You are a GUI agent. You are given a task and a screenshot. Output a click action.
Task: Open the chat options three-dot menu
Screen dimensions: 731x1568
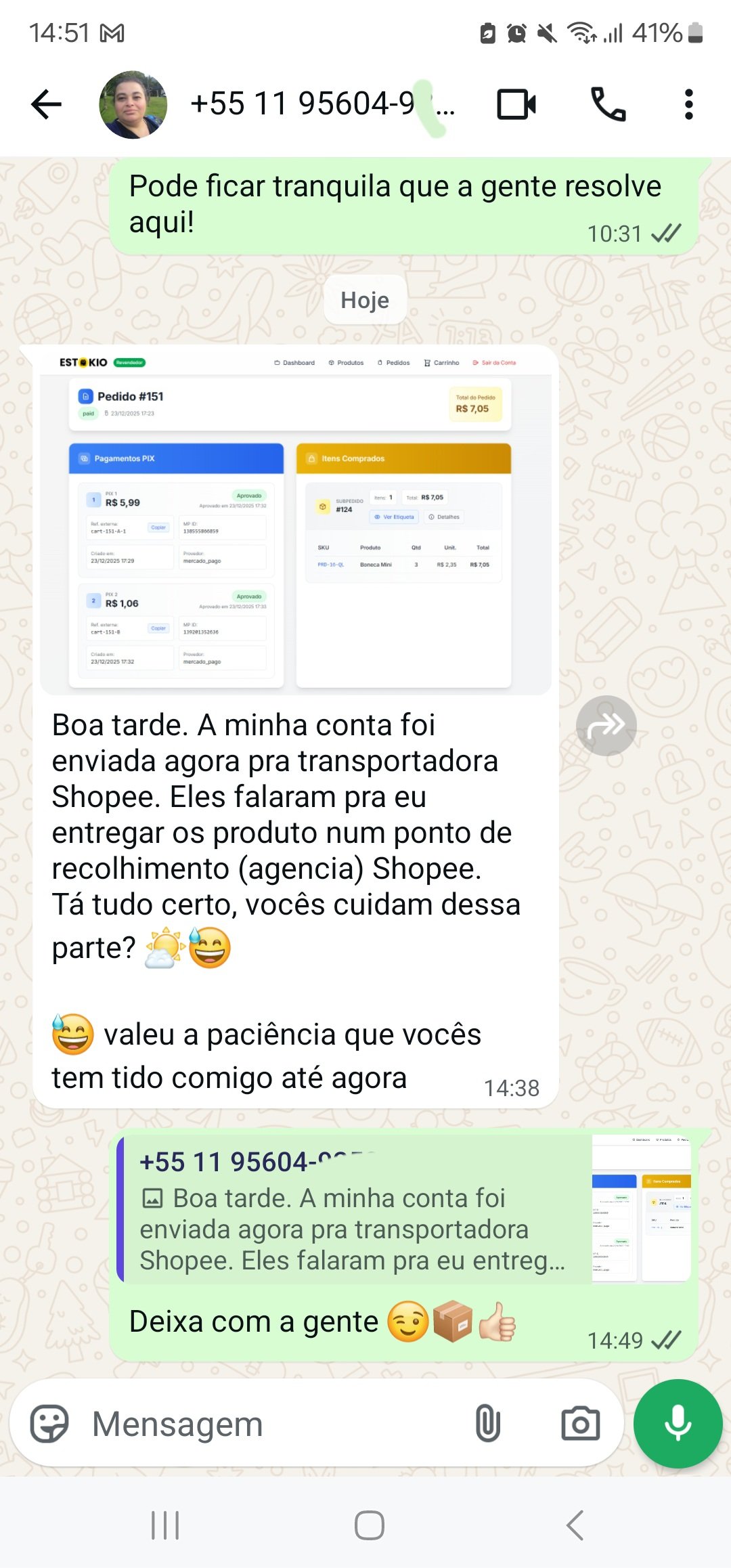coord(688,104)
